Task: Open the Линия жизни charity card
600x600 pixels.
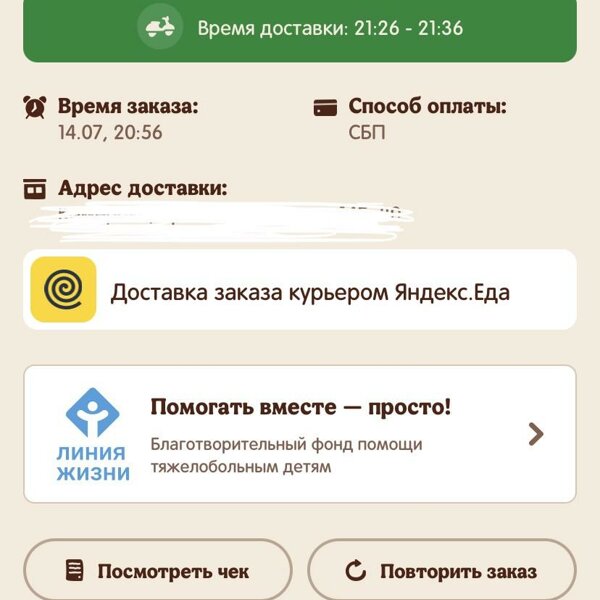Action: coord(300,433)
